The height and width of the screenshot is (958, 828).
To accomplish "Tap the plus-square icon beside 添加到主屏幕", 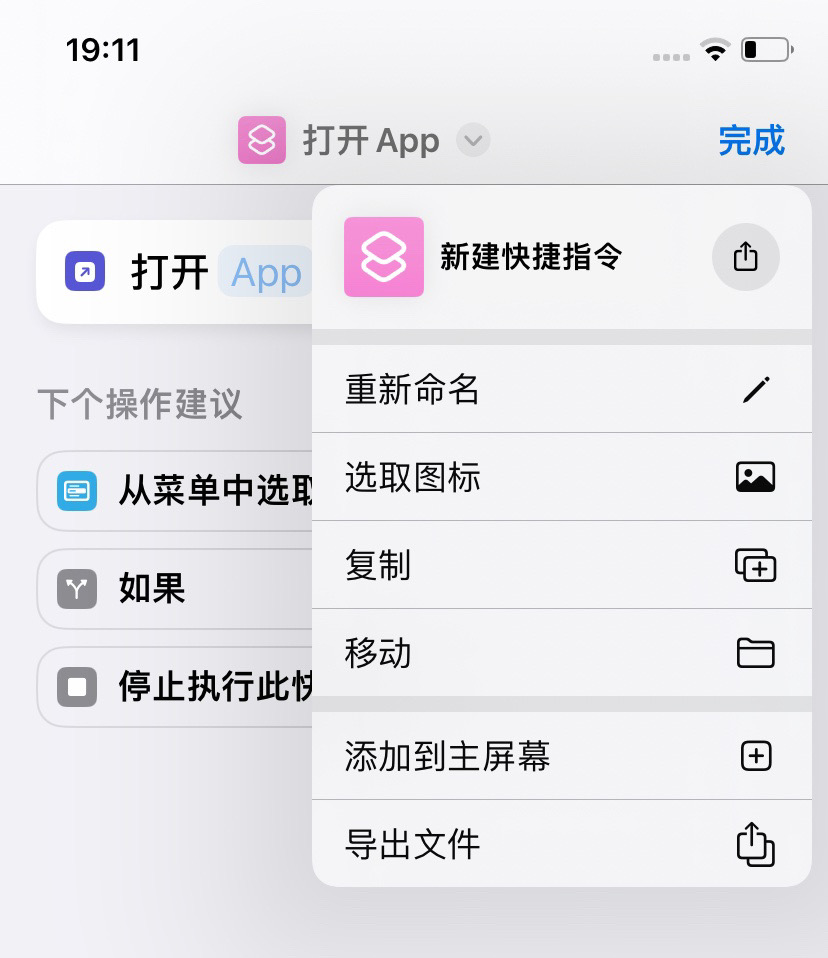I will [x=757, y=756].
